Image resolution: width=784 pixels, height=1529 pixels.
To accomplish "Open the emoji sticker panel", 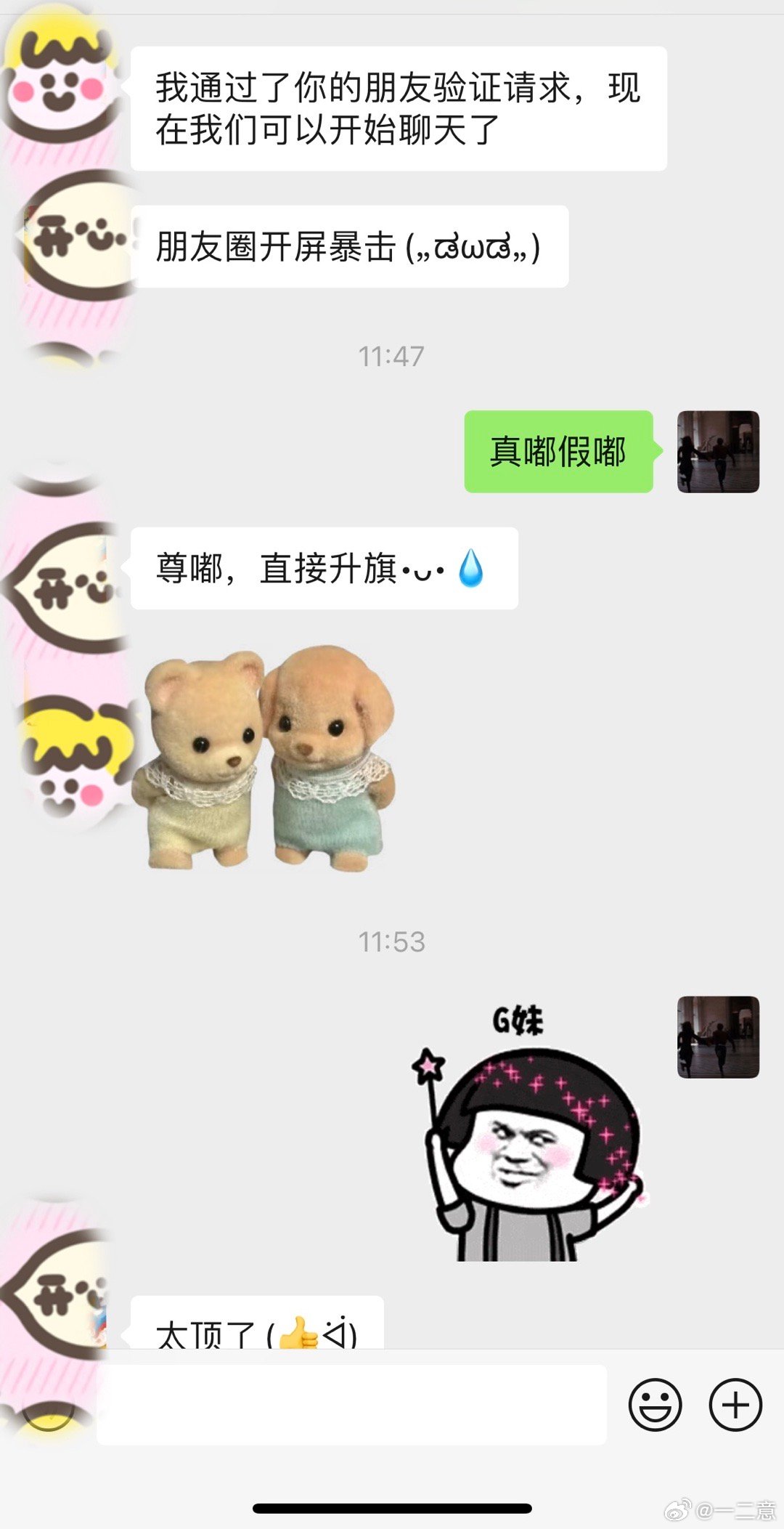I will (655, 1404).
